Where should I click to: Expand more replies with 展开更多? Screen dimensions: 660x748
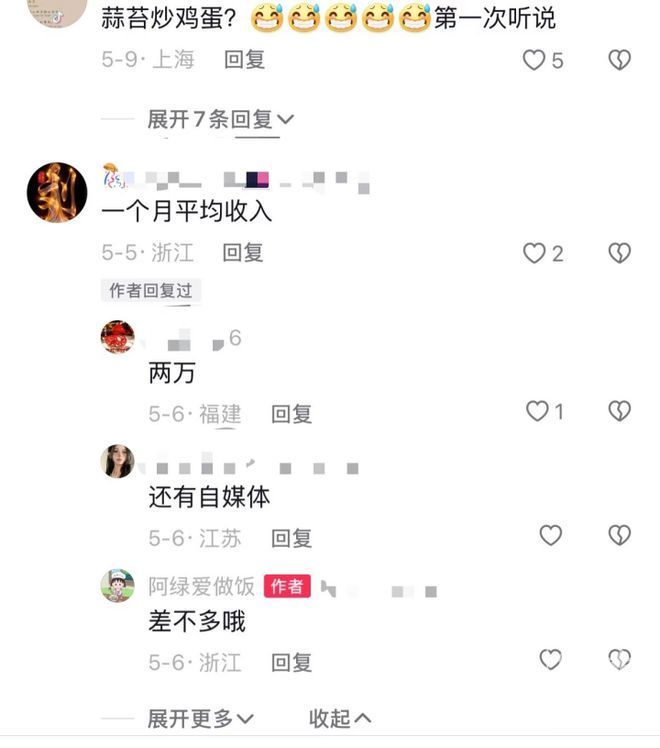[x=200, y=718]
